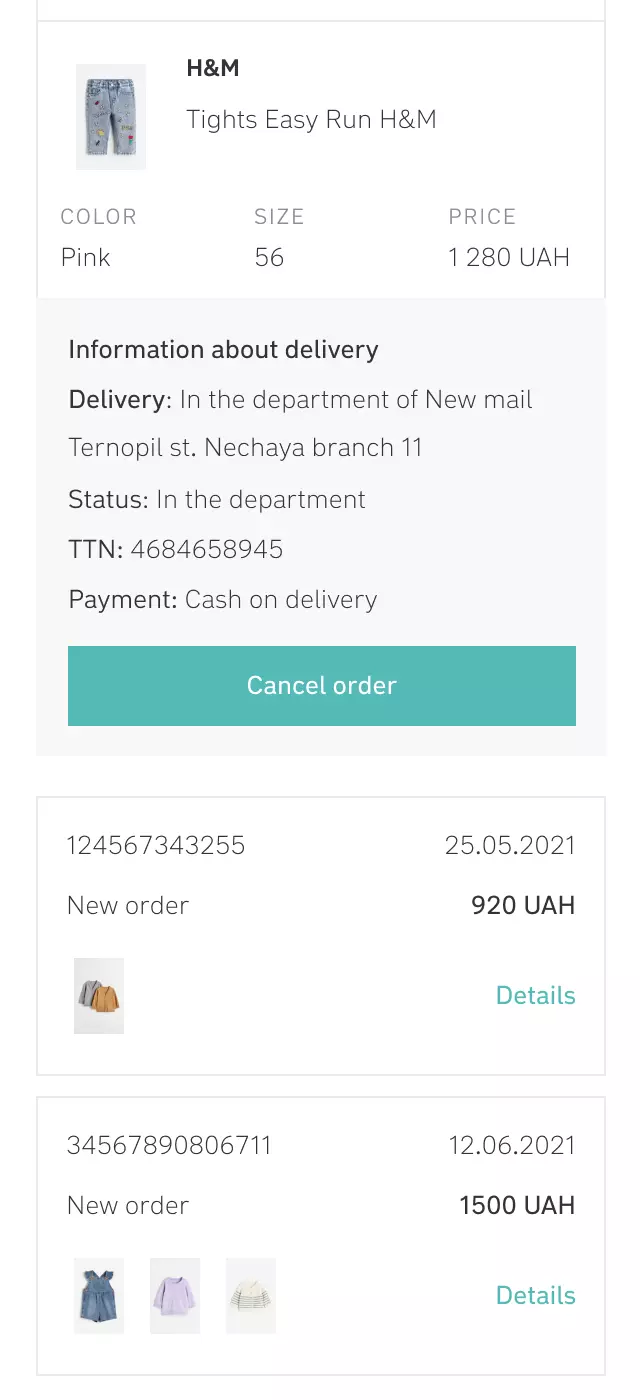Cancel the current order
The width and height of the screenshot is (640, 1400).
pos(321,685)
